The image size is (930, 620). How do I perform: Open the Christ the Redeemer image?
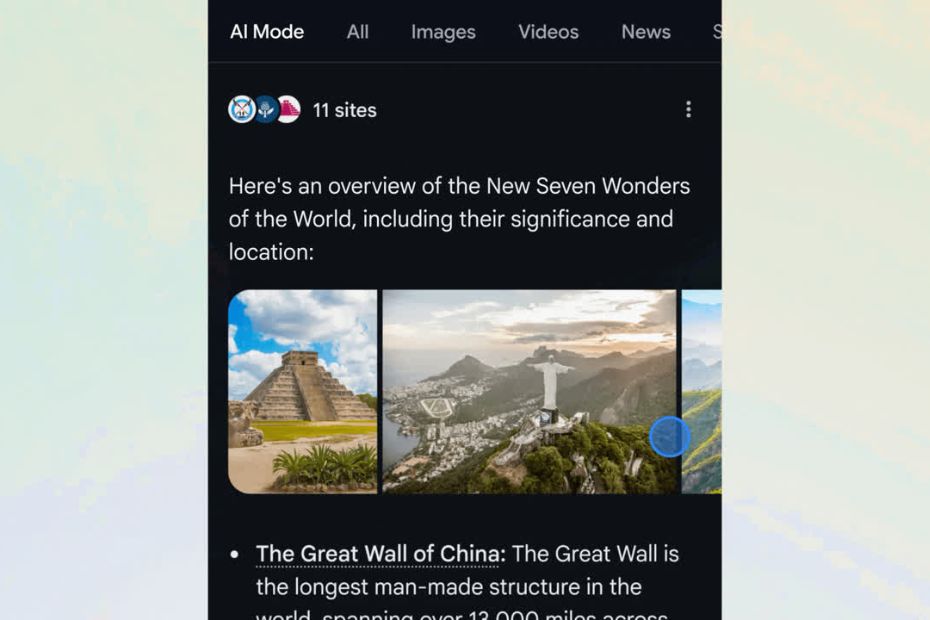pos(528,391)
